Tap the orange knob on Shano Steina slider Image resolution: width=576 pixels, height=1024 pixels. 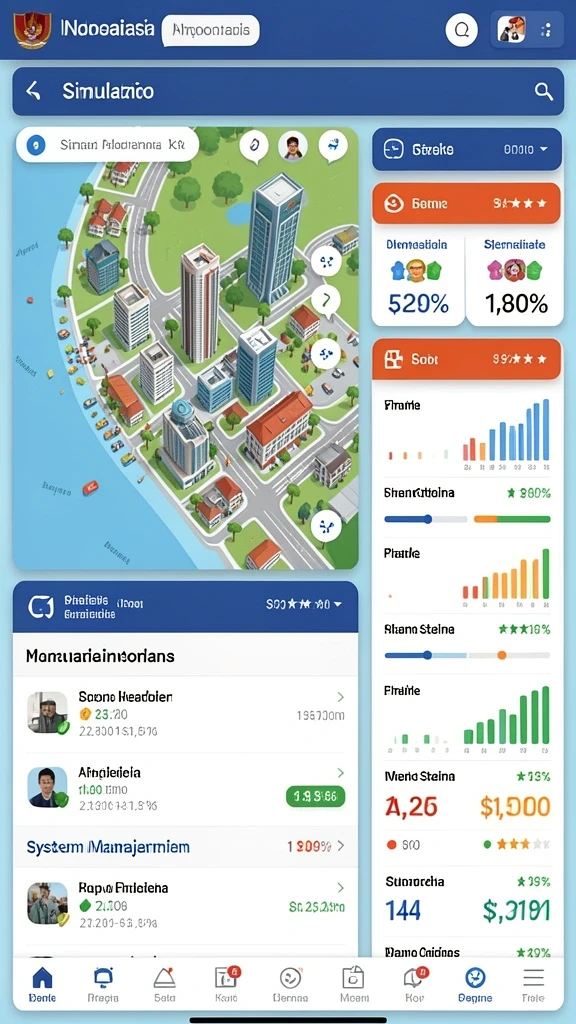pyautogui.click(x=502, y=655)
